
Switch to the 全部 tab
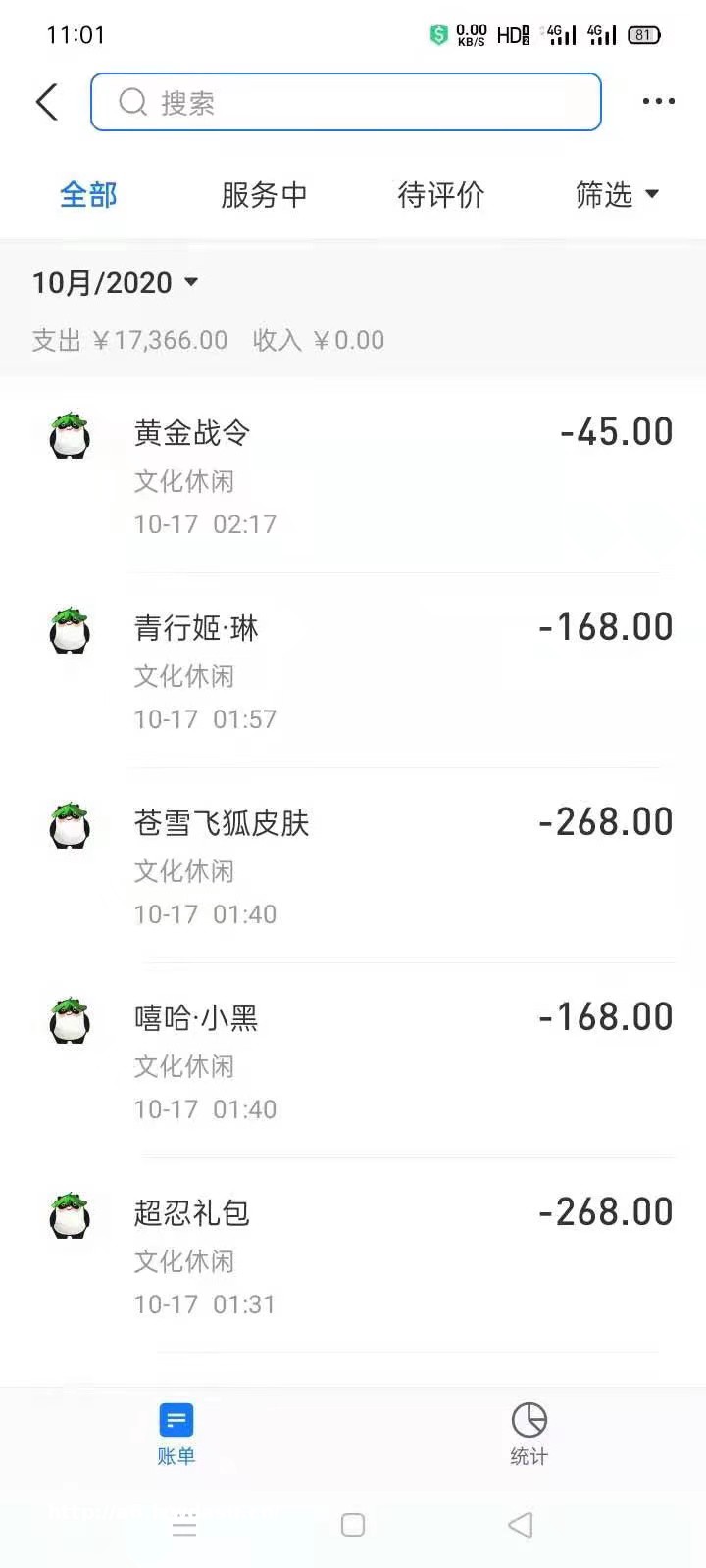(x=88, y=195)
